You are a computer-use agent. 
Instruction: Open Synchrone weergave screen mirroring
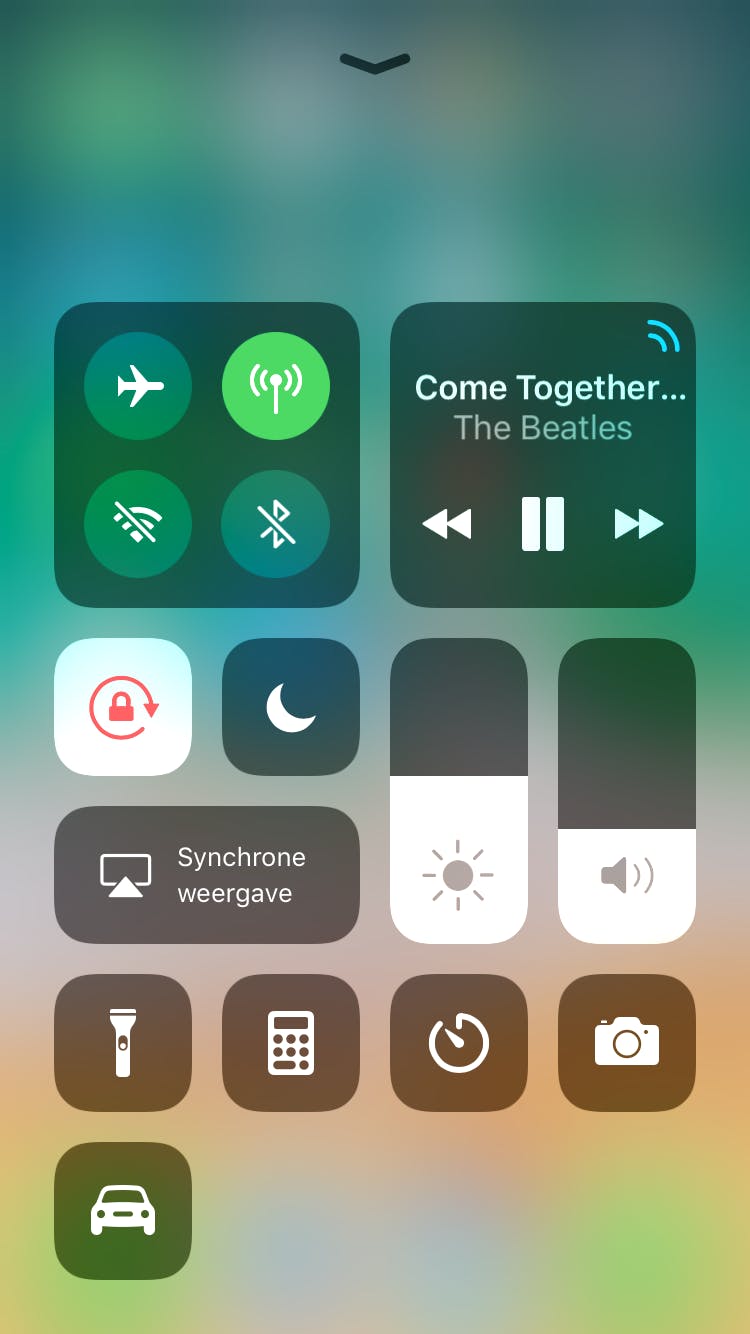point(207,875)
